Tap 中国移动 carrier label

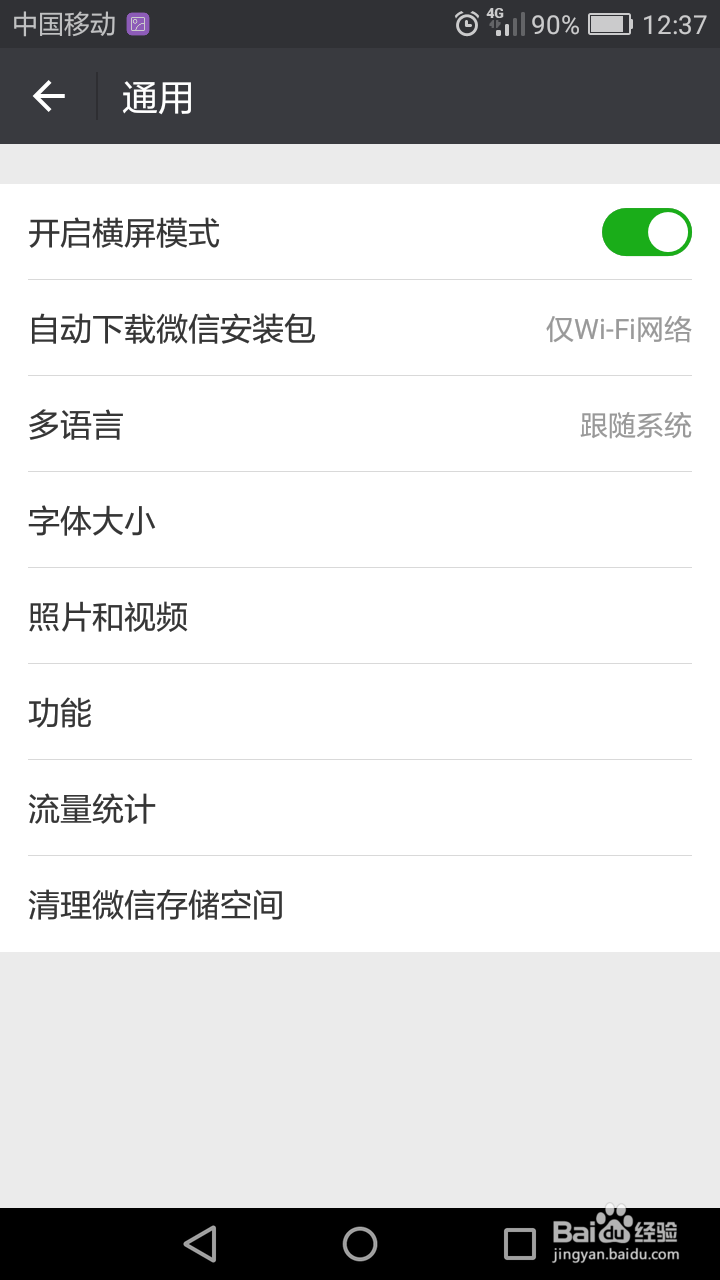(x=66, y=23)
